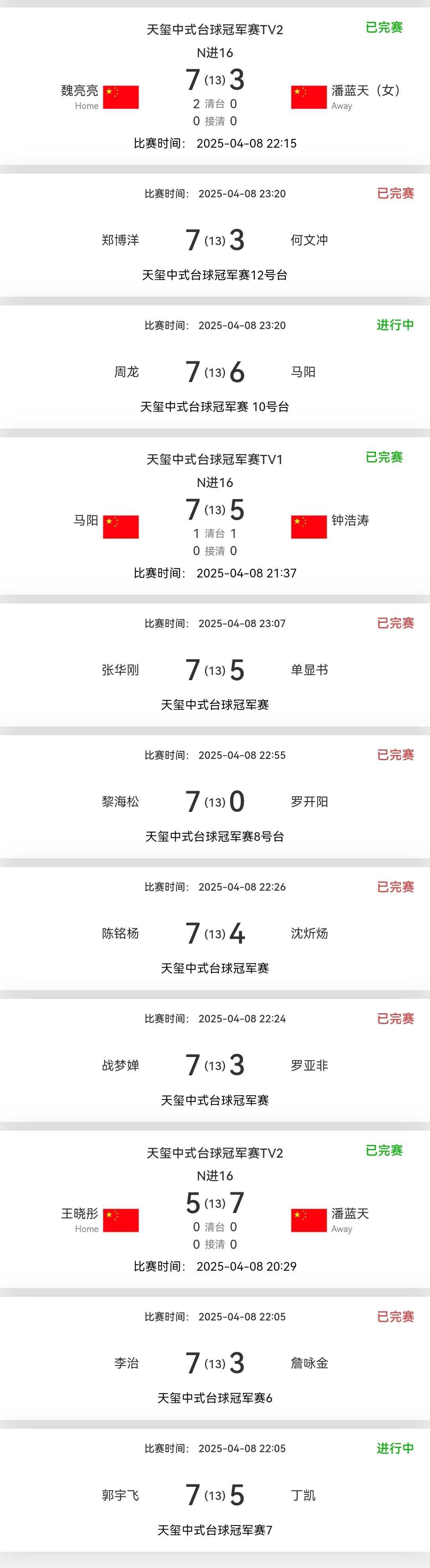This screenshot has height=1568, width=430.
Task: View the live match 郭宇飞 vs 丁凯
Action: click(214, 1495)
